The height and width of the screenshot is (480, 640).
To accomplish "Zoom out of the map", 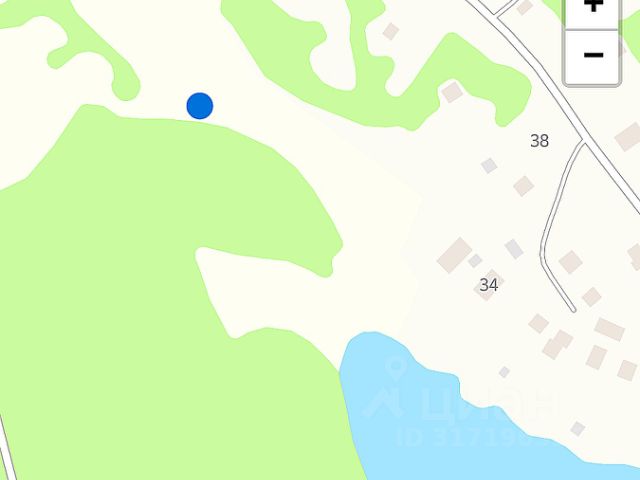I will coord(593,55).
